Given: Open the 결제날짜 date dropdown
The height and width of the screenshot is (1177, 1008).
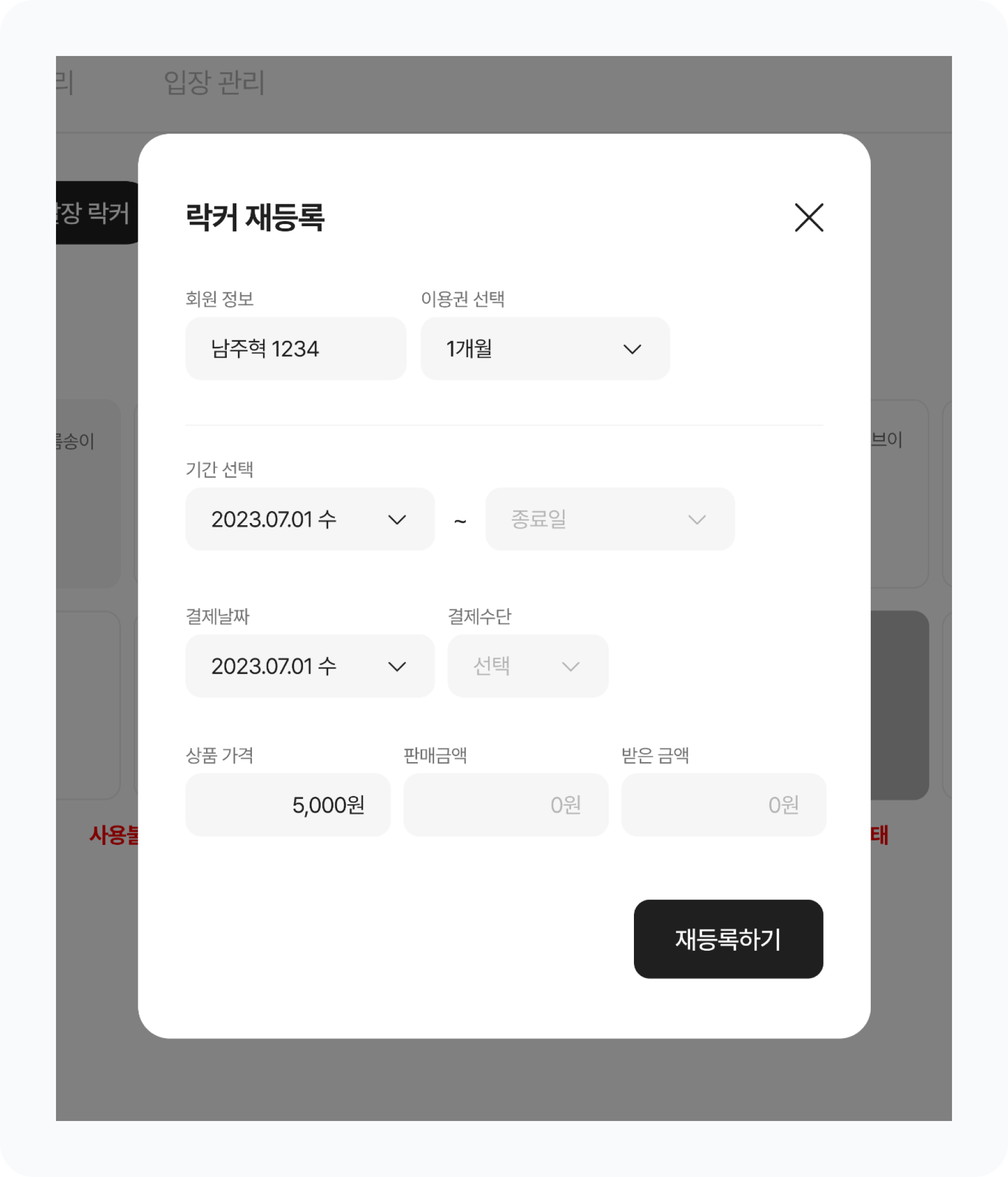Looking at the screenshot, I should pyautogui.click(x=310, y=666).
